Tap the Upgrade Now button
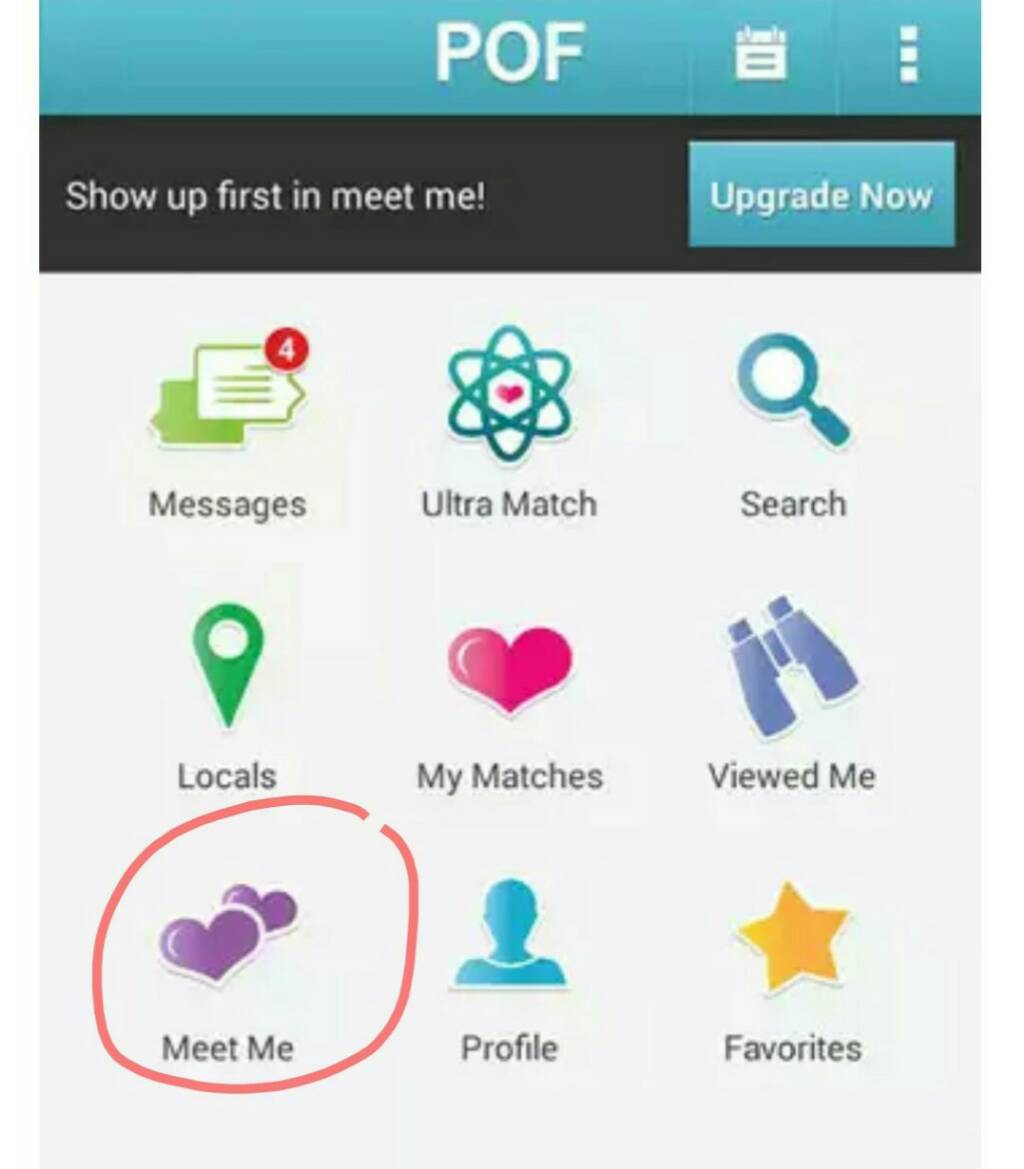This screenshot has height=1169, width=1024. tap(821, 195)
